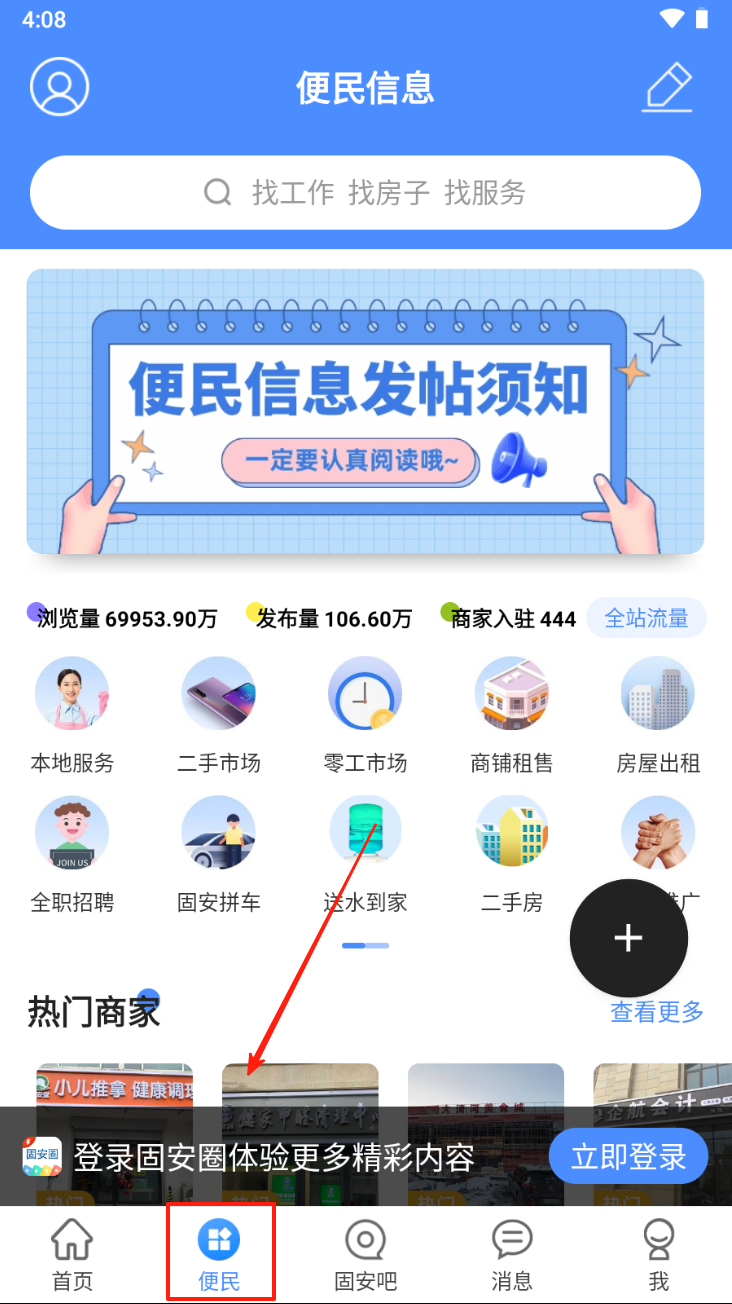Go to 房屋出租 listings
The image size is (732, 1304).
(x=658, y=714)
